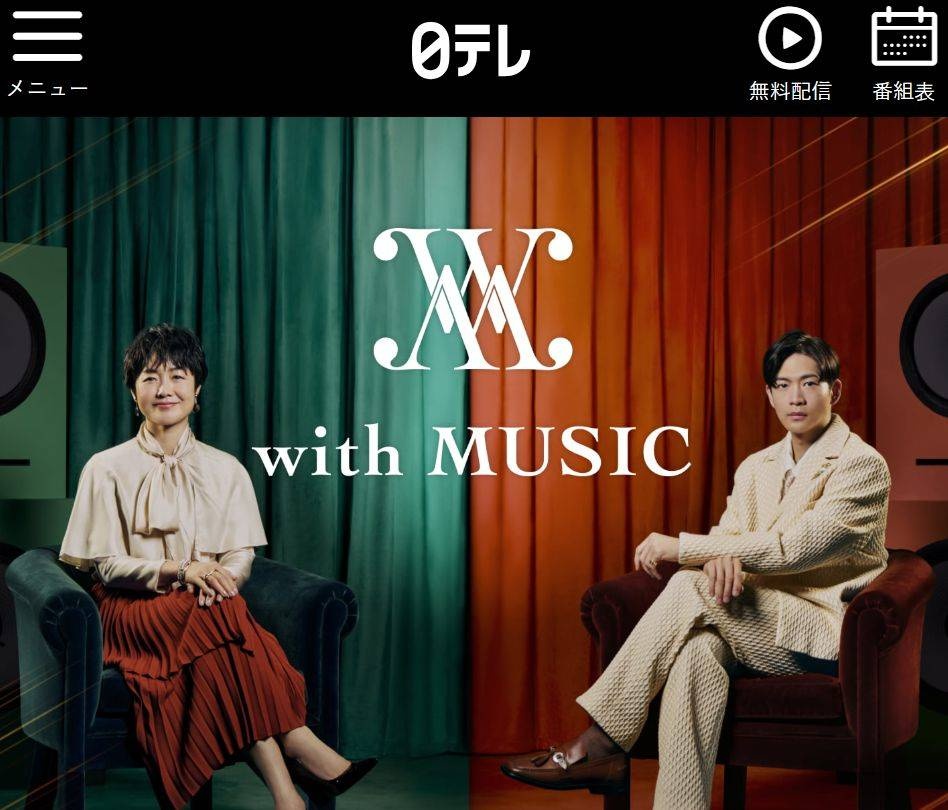Go to 日テレ home via logo
This screenshot has width=948, height=810.
(471, 52)
